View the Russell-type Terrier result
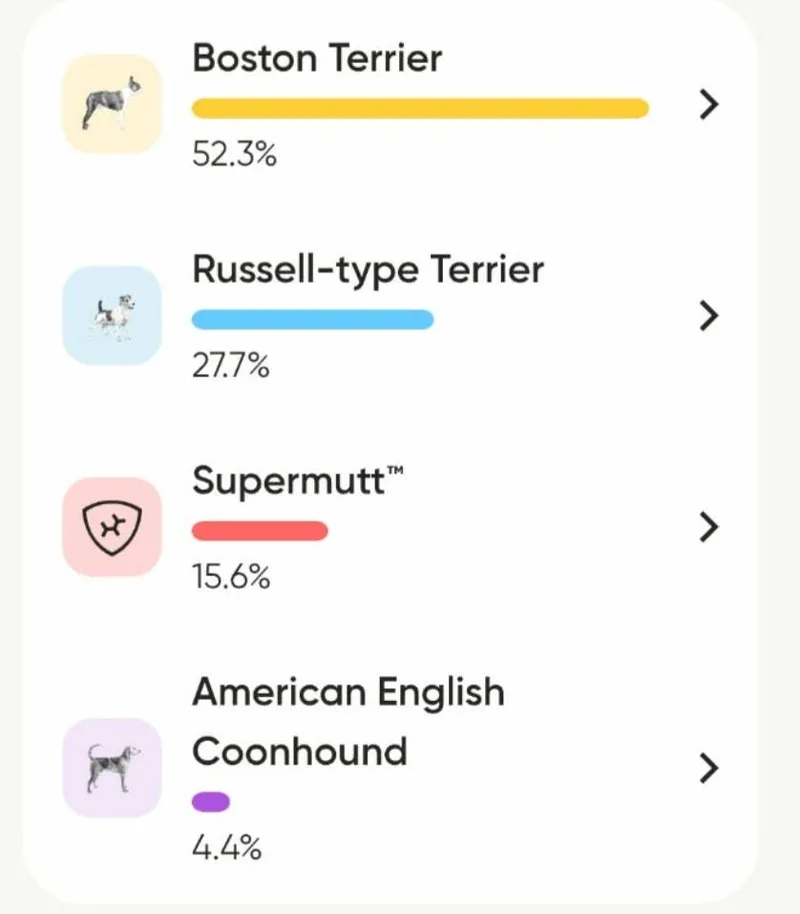 pos(708,316)
